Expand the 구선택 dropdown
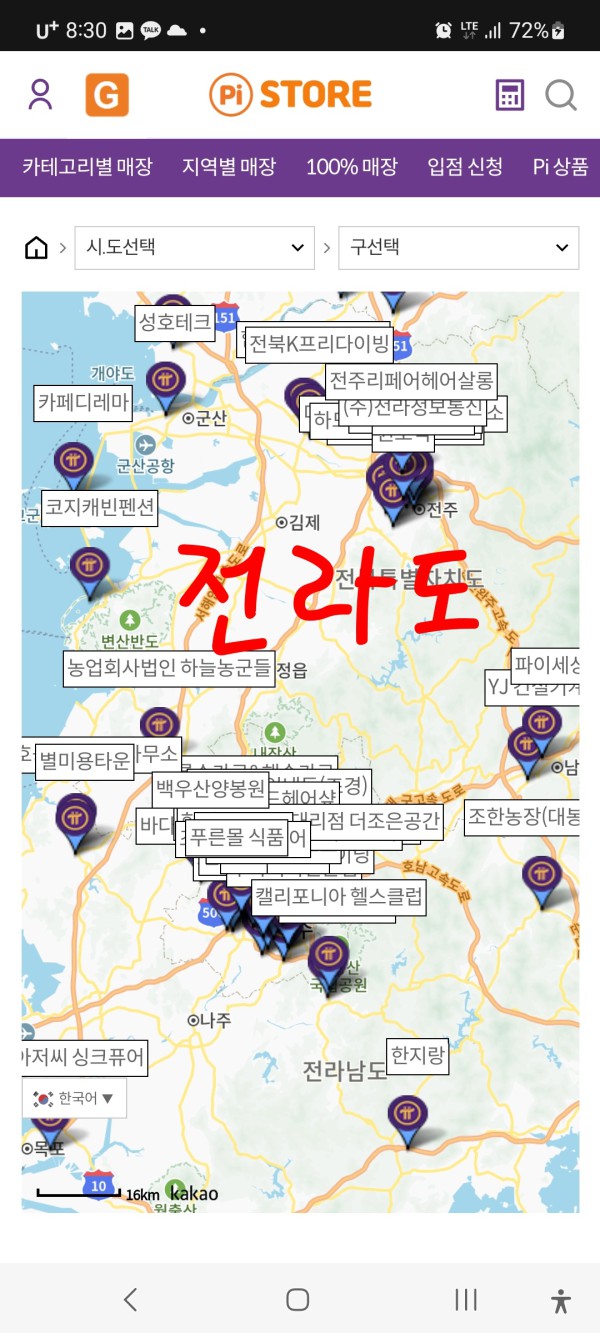The width and height of the screenshot is (600, 1333). (x=458, y=248)
